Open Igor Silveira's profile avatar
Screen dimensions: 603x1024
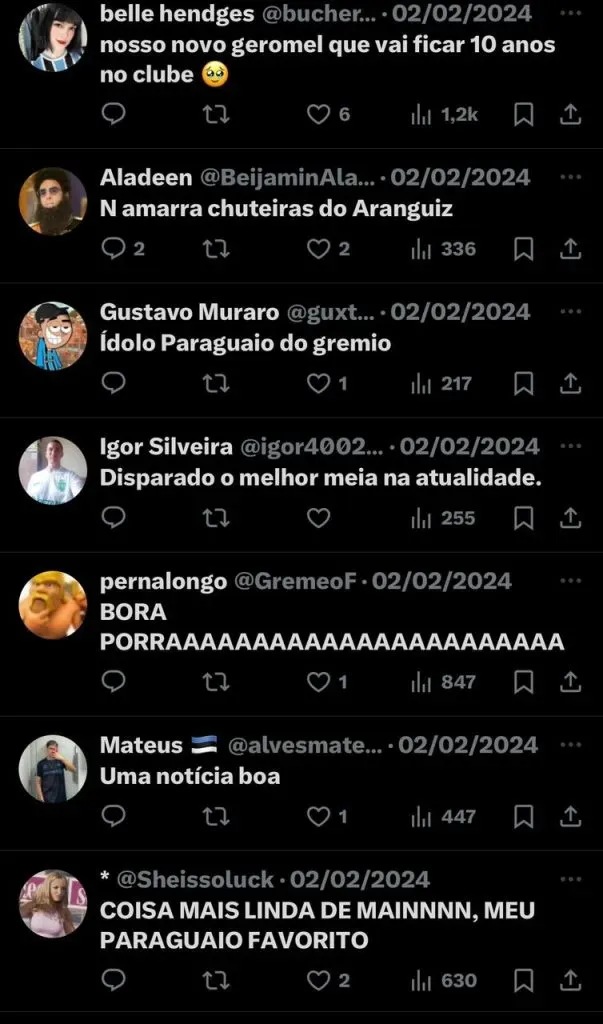click(x=53, y=471)
